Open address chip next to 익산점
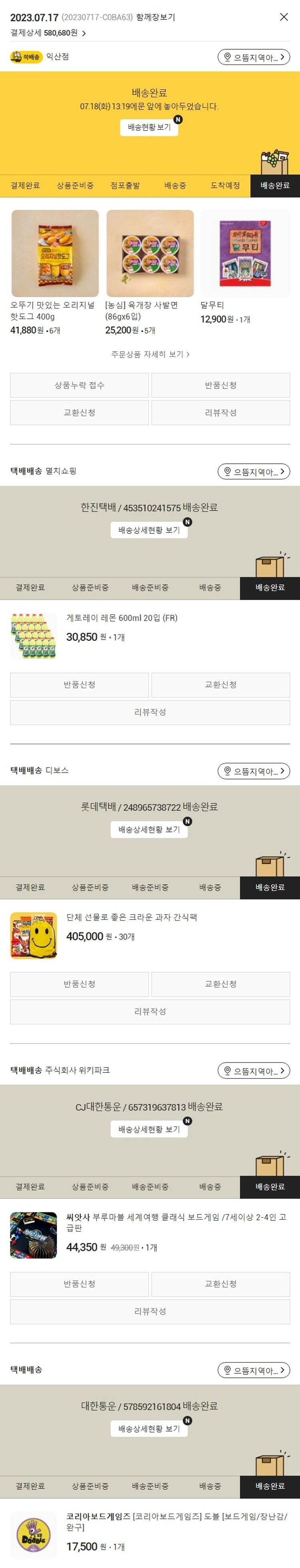 coord(254,57)
